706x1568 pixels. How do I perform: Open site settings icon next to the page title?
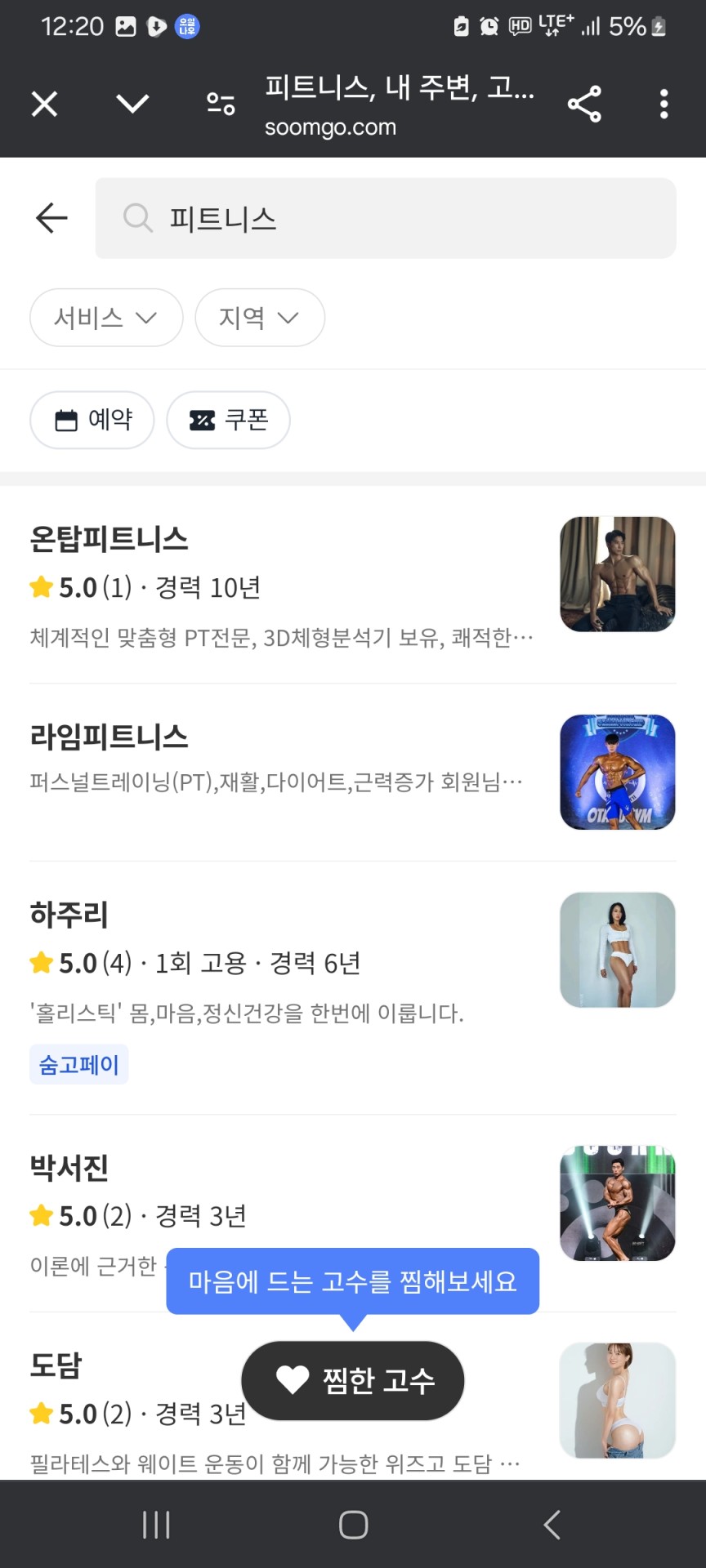pyautogui.click(x=221, y=105)
